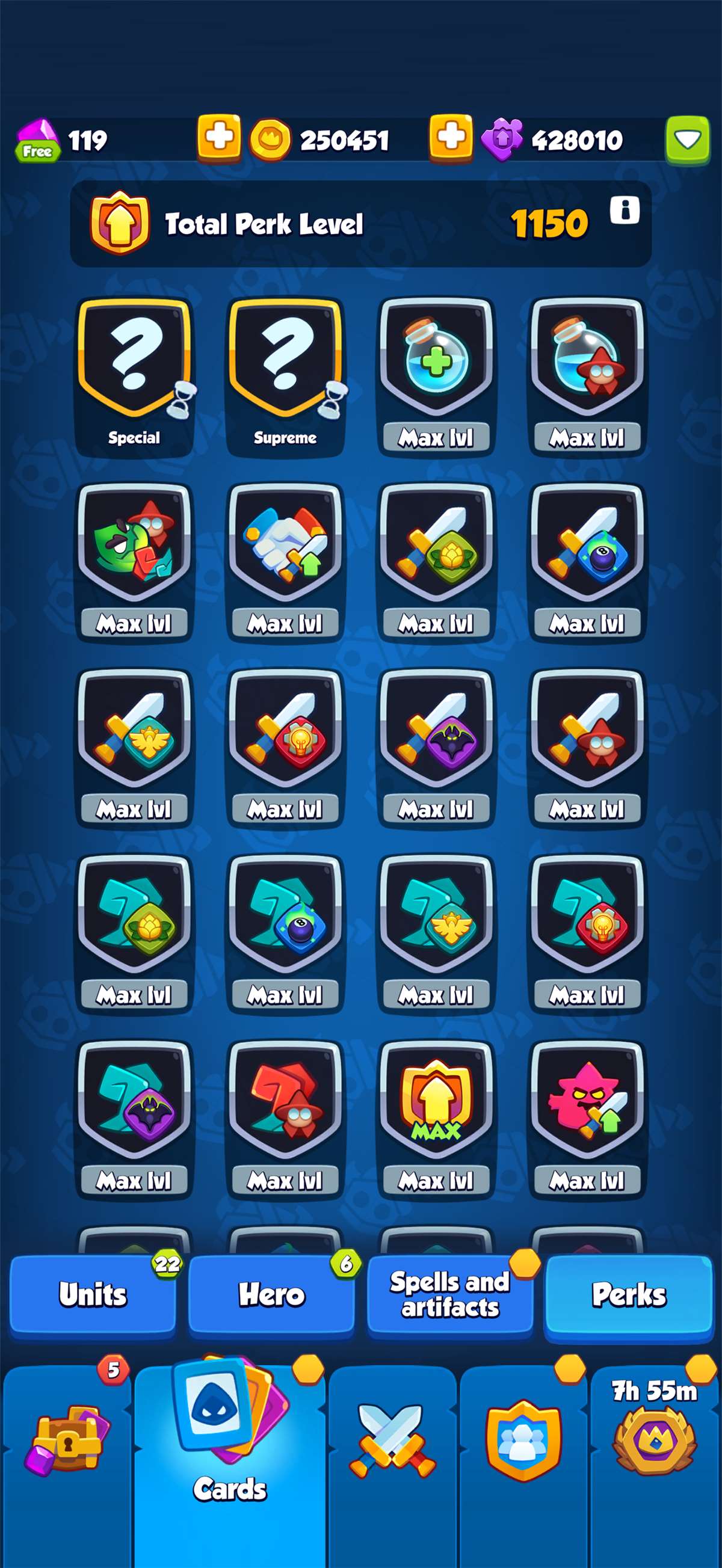Switch to the Units tab
The height and width of the screenshot is (1568, 722).
(x=93, y=1296)
